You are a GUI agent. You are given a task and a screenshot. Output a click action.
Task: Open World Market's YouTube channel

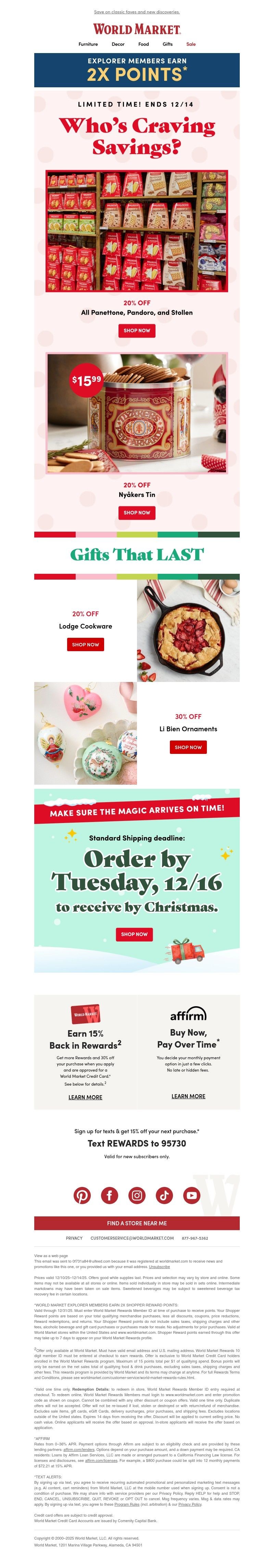click(192, 1196)
